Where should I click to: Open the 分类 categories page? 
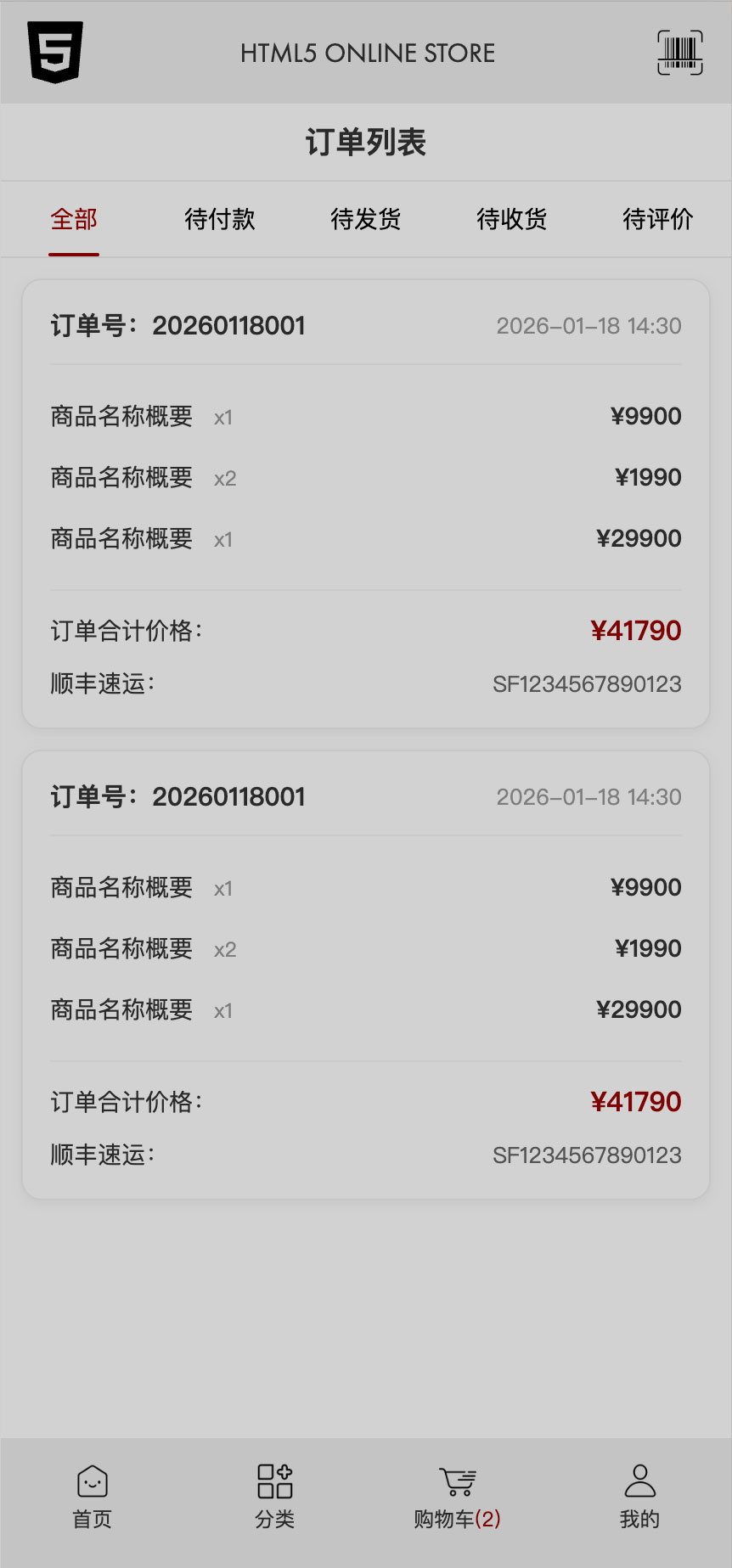[x=274, y=1497]
